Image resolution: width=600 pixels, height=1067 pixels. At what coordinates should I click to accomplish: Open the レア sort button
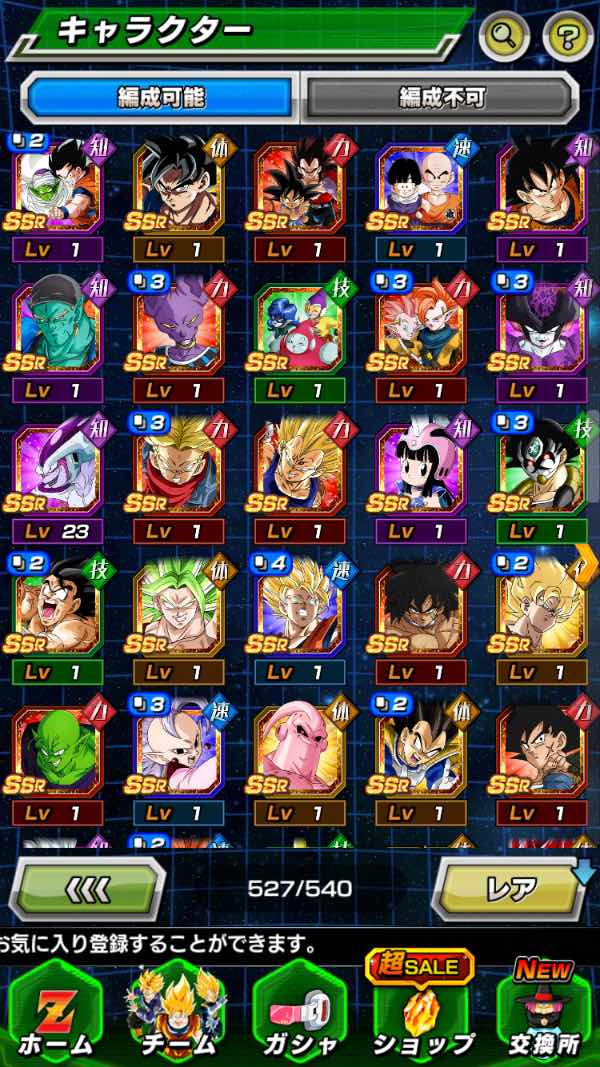[x=510, y=888]
